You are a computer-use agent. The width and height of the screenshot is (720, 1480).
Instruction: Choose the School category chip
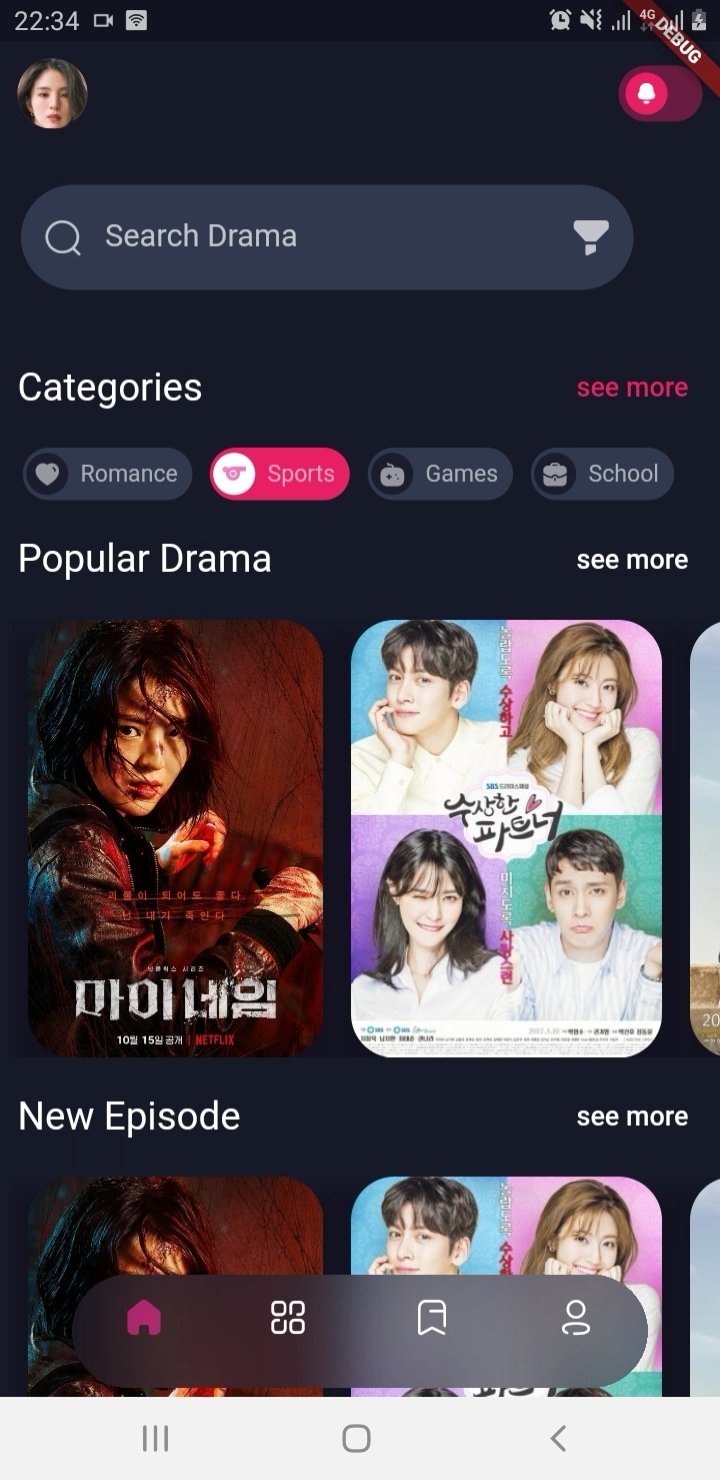click(602, 474)
